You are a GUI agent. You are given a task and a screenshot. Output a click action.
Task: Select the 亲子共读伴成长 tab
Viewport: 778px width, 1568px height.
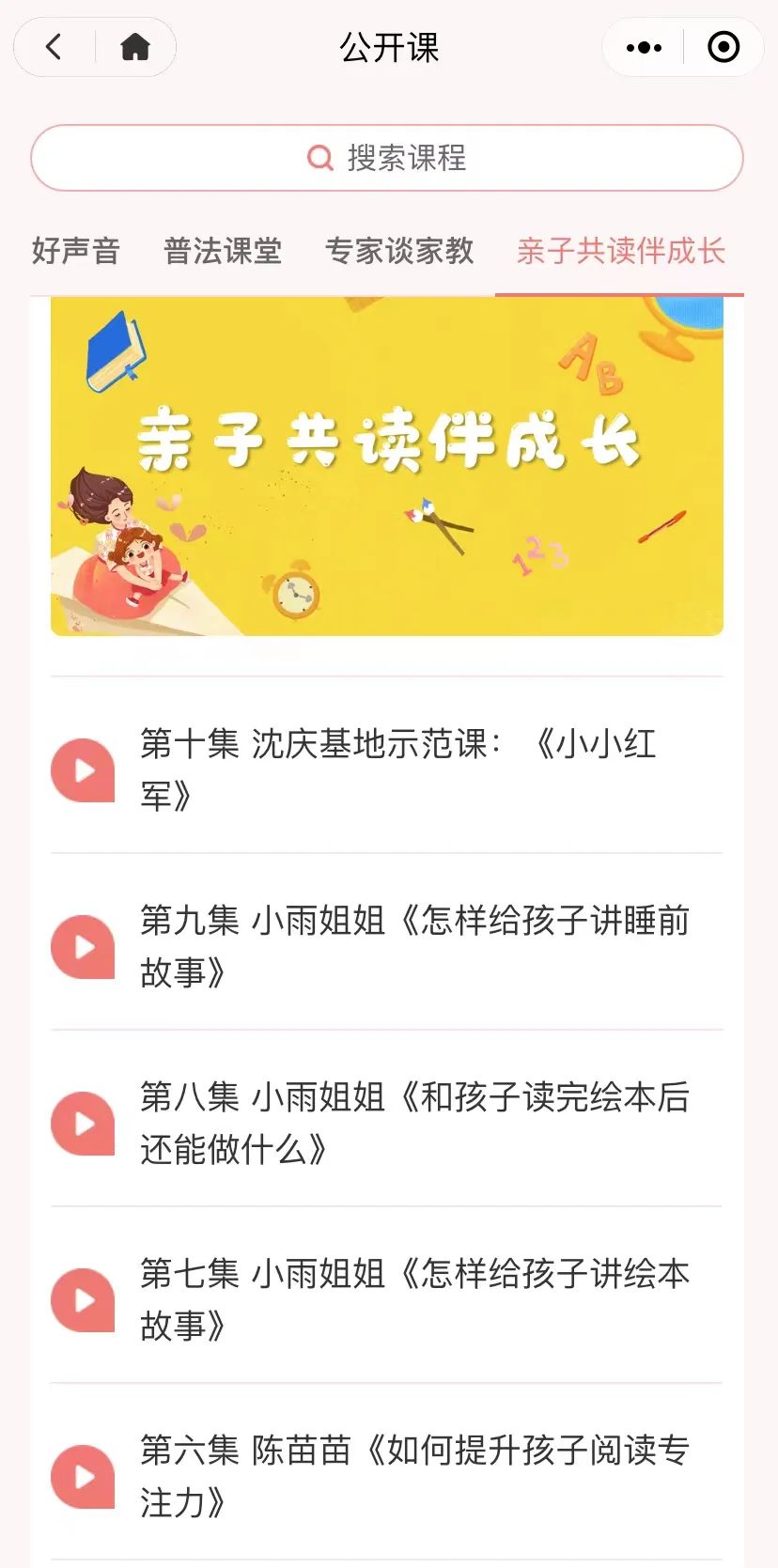click(620, 251)
